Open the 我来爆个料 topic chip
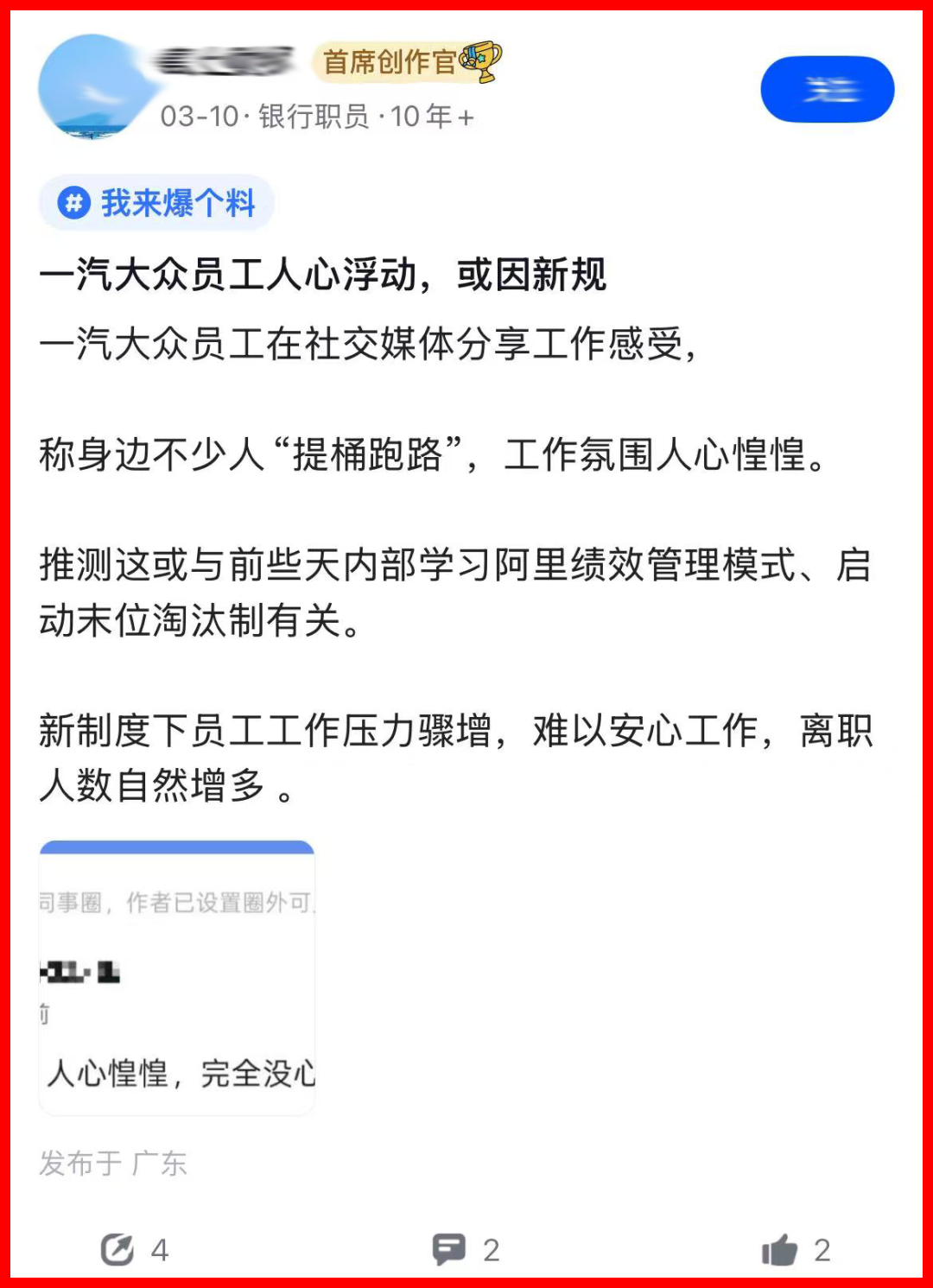Viewport: 933px width, 1288px height. (157, 204)
